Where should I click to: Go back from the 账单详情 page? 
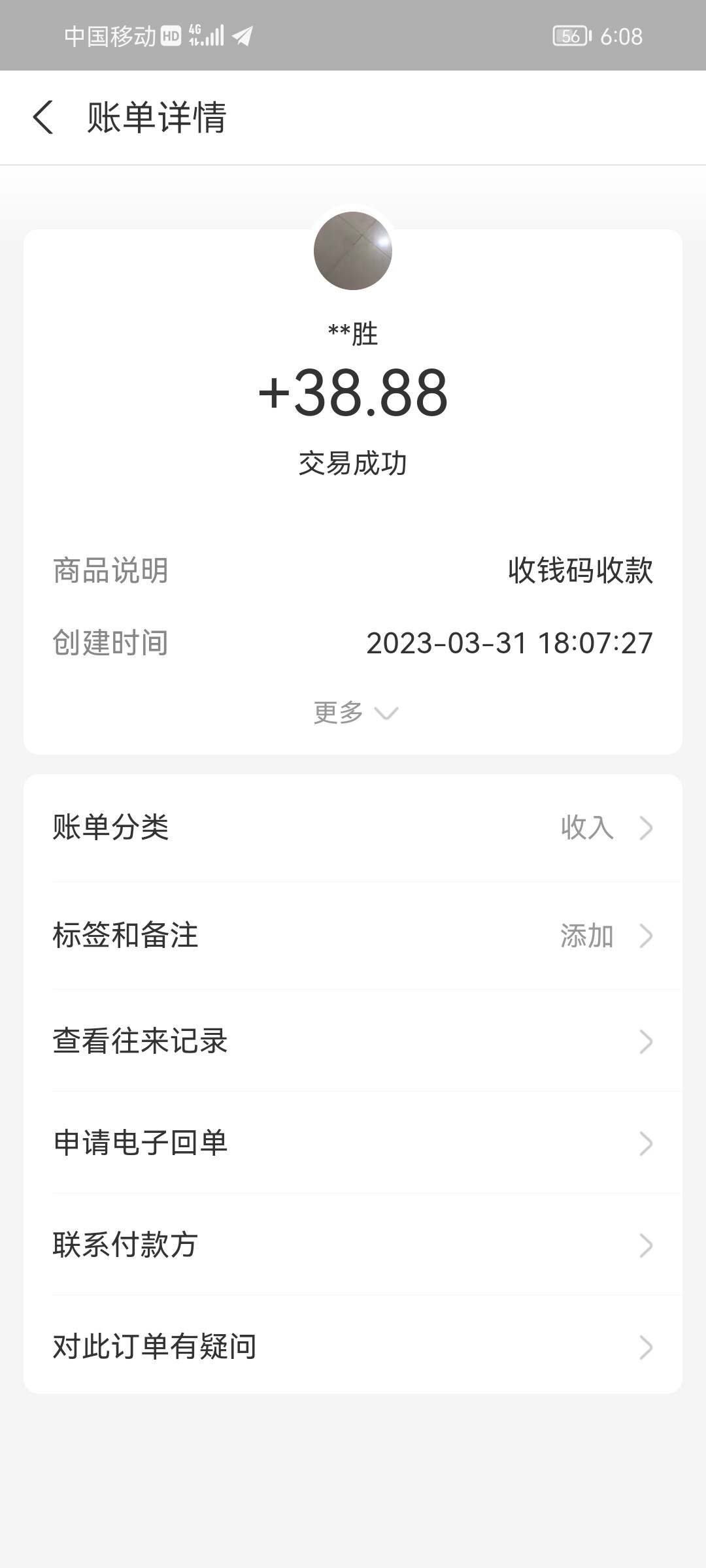pos(43,118)
